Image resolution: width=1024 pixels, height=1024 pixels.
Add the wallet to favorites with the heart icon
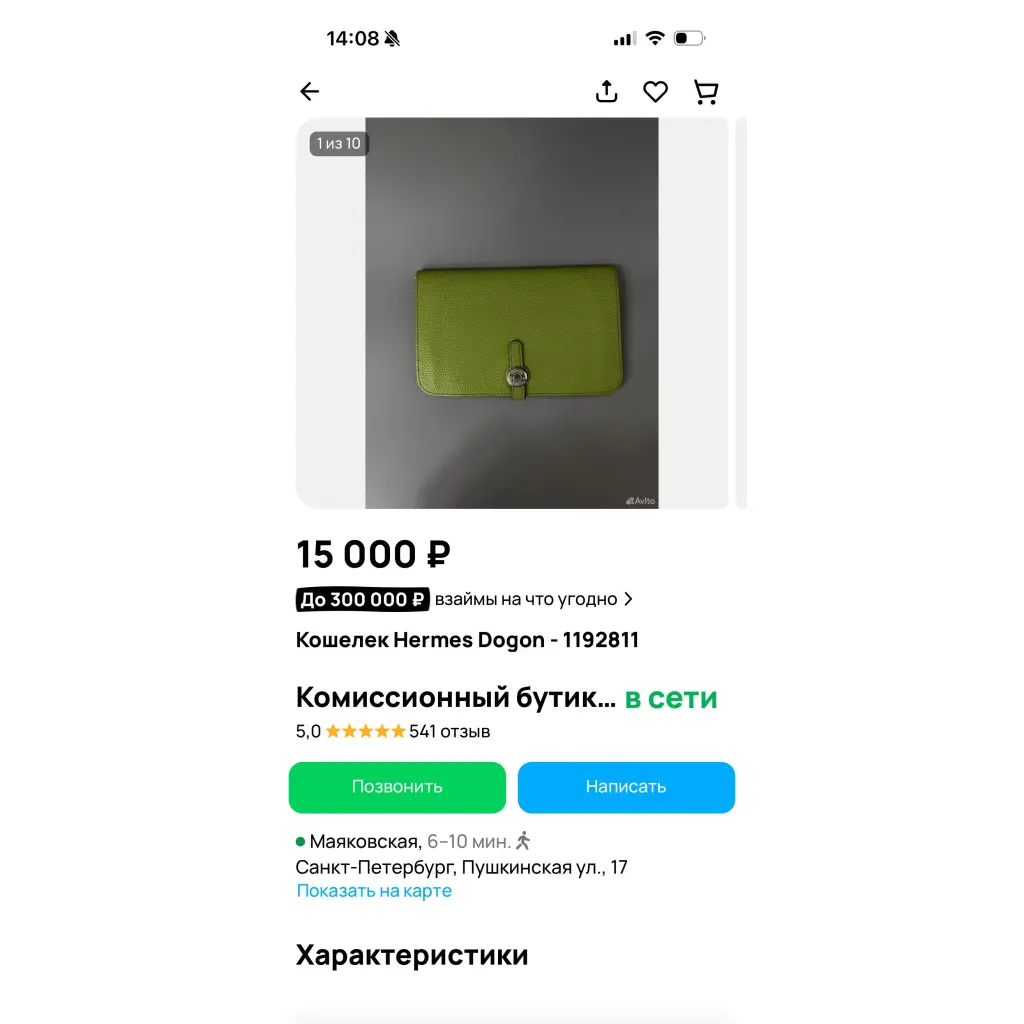(x=655, y=91)
